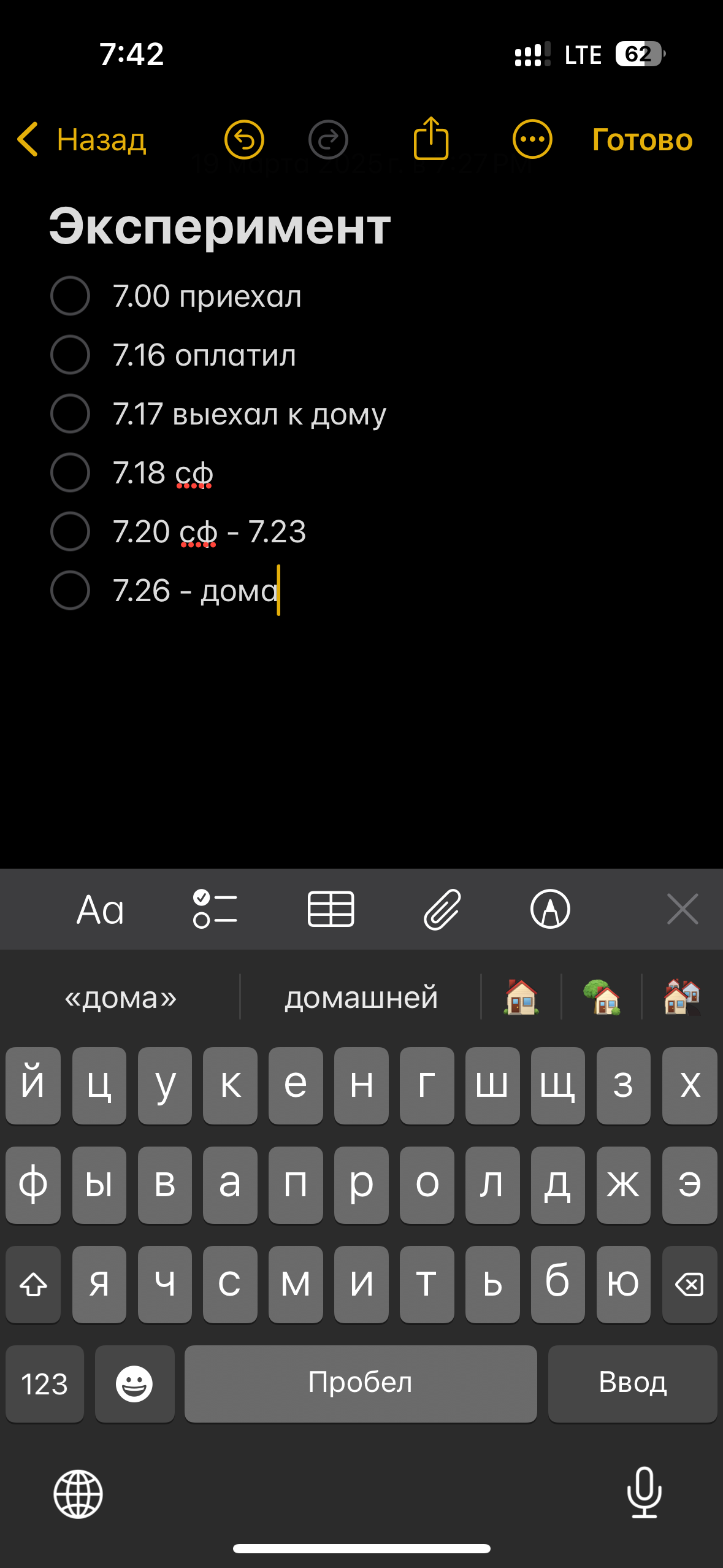Share this note
The height and width of the screenshot is (1568, 723).
tap(431, 139)
